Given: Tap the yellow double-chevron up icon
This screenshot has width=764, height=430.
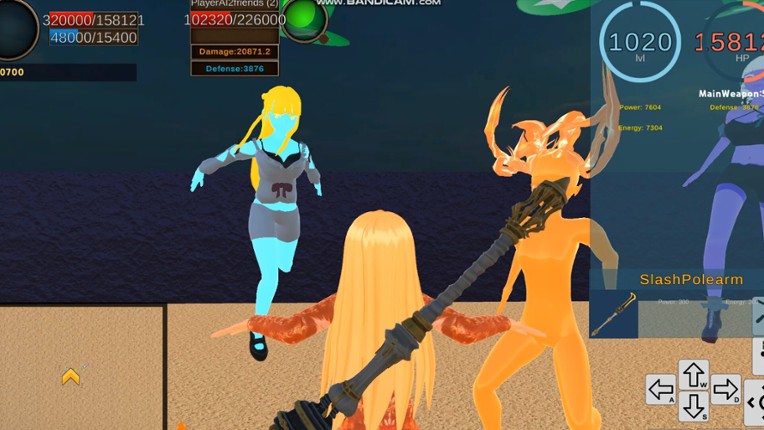Looking at the screenshot, I should [71, 377].
